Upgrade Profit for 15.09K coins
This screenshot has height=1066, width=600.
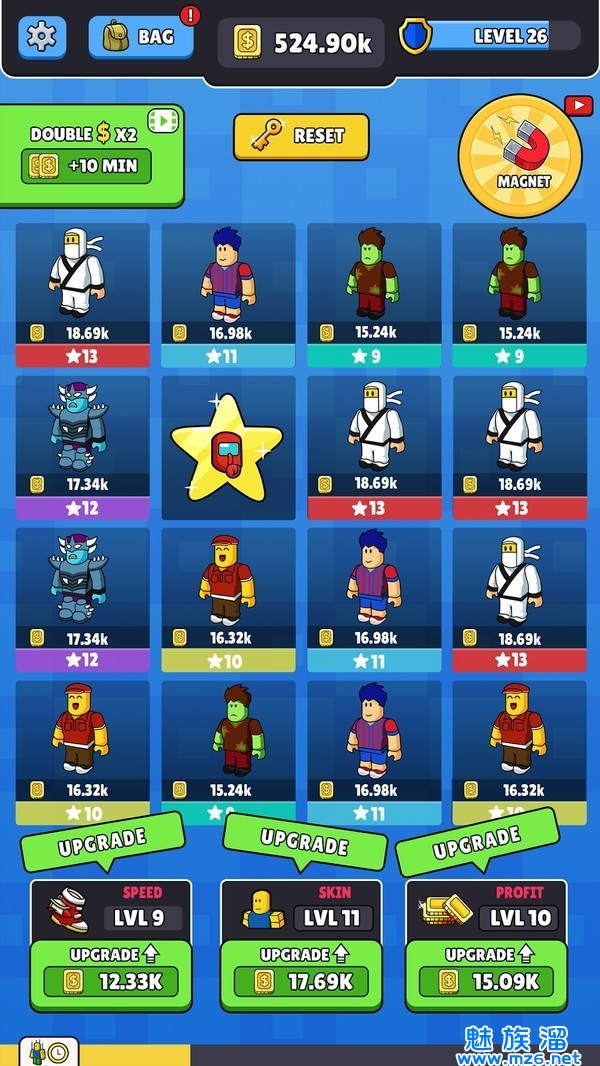pos(485,972)
